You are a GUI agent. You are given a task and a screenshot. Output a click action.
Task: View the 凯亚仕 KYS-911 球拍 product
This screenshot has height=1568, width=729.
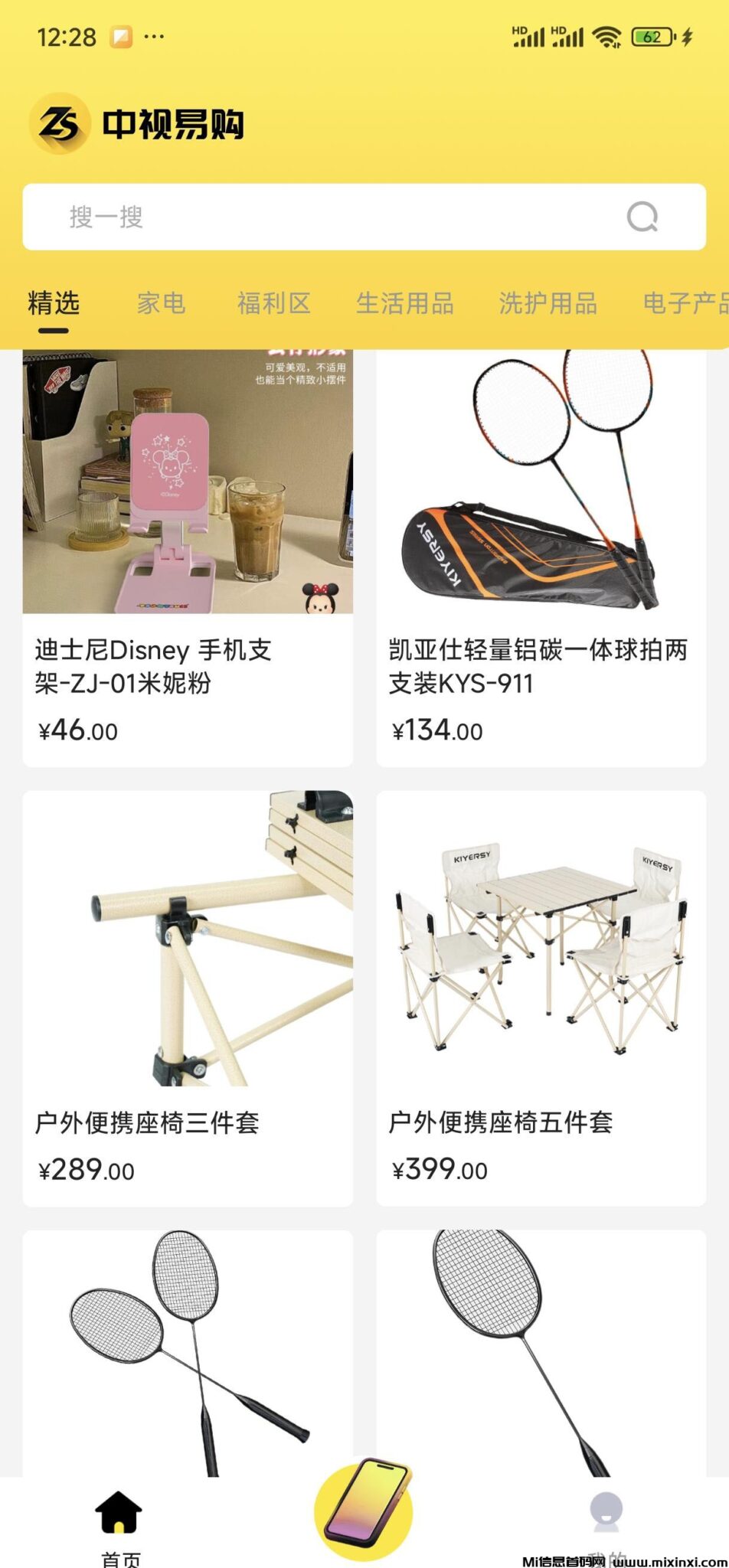[x=541, y=557]
